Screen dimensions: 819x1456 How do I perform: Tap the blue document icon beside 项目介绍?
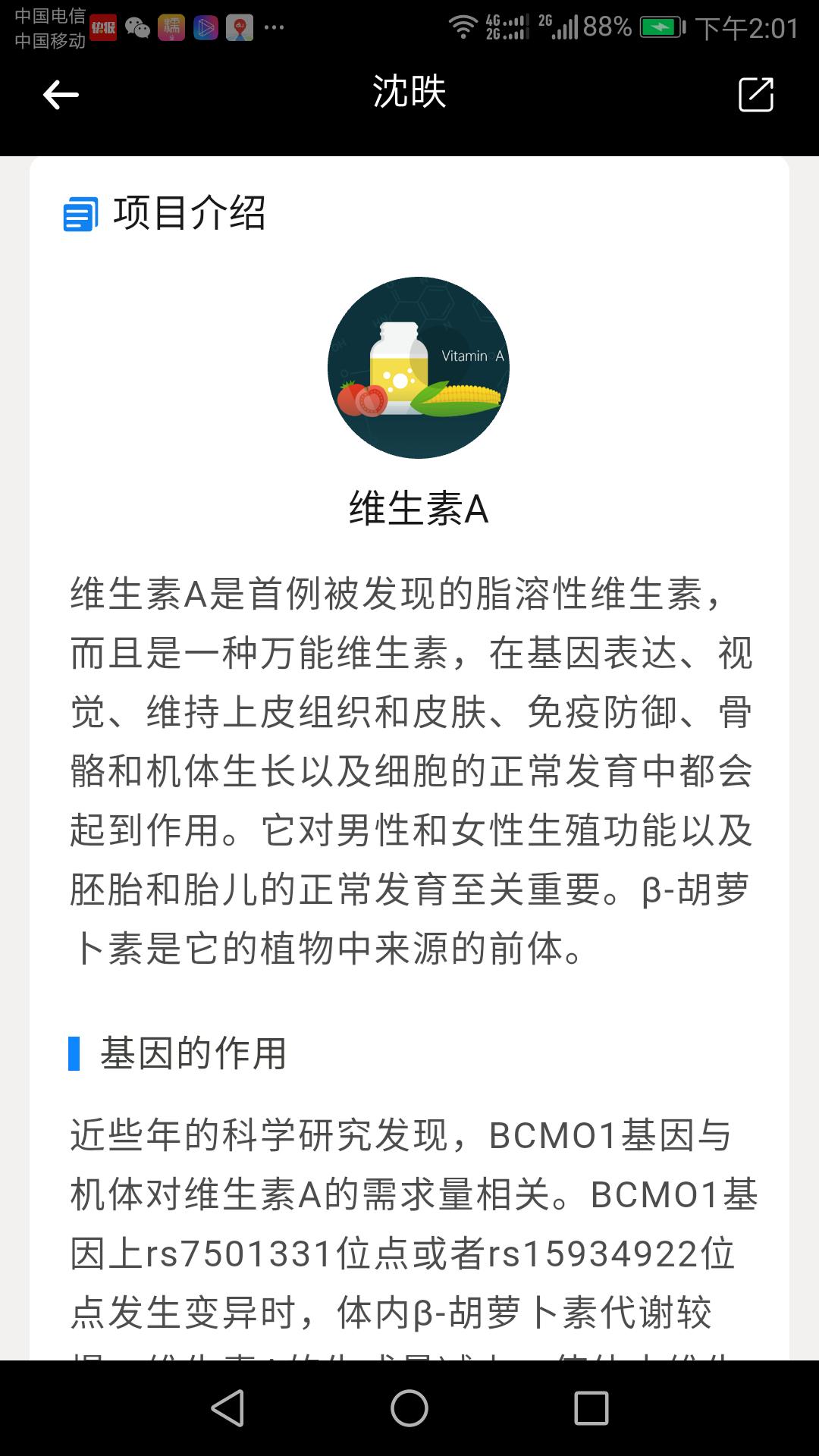coord(80,213)
